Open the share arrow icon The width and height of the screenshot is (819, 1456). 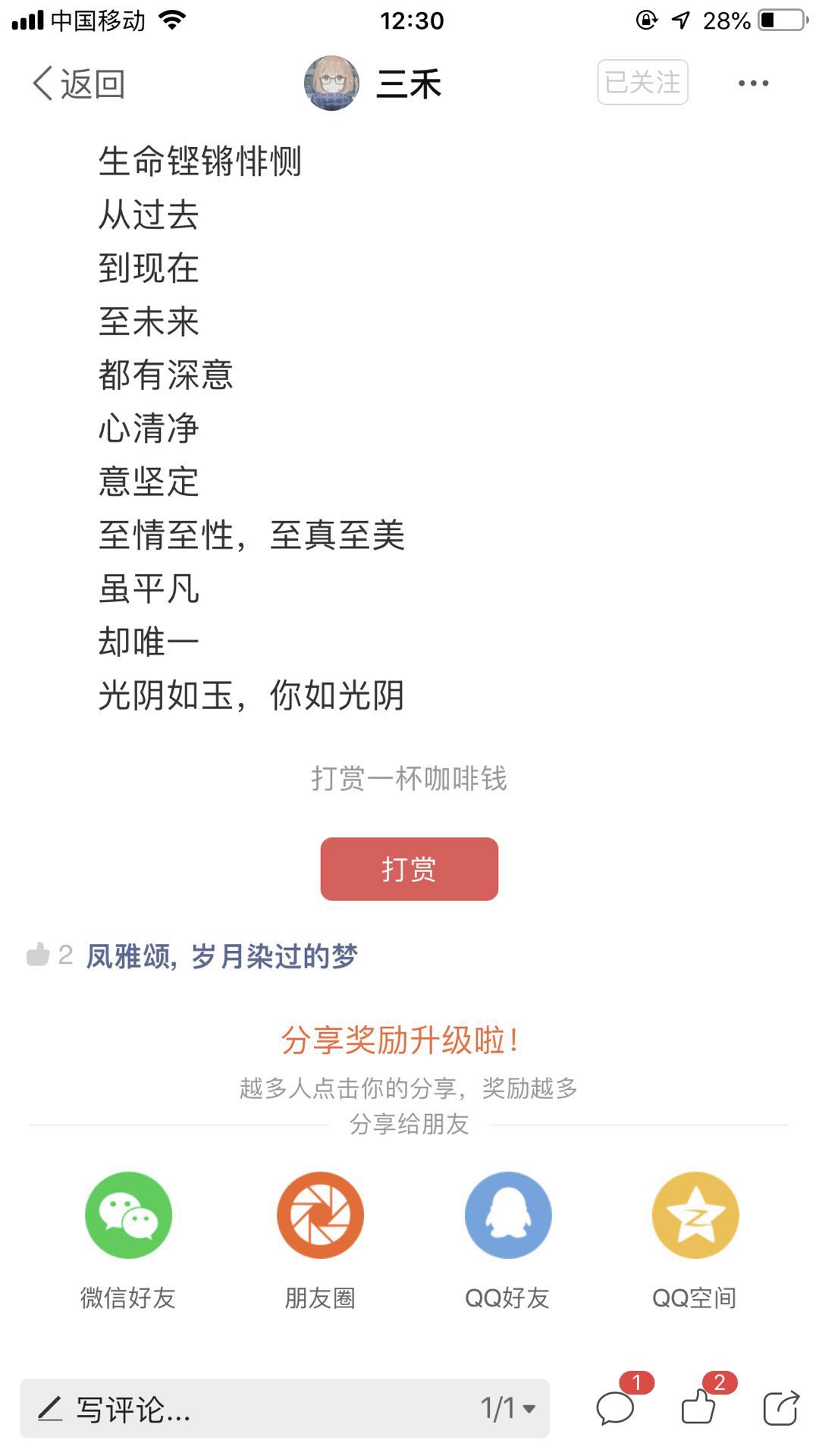(780, 1409)
